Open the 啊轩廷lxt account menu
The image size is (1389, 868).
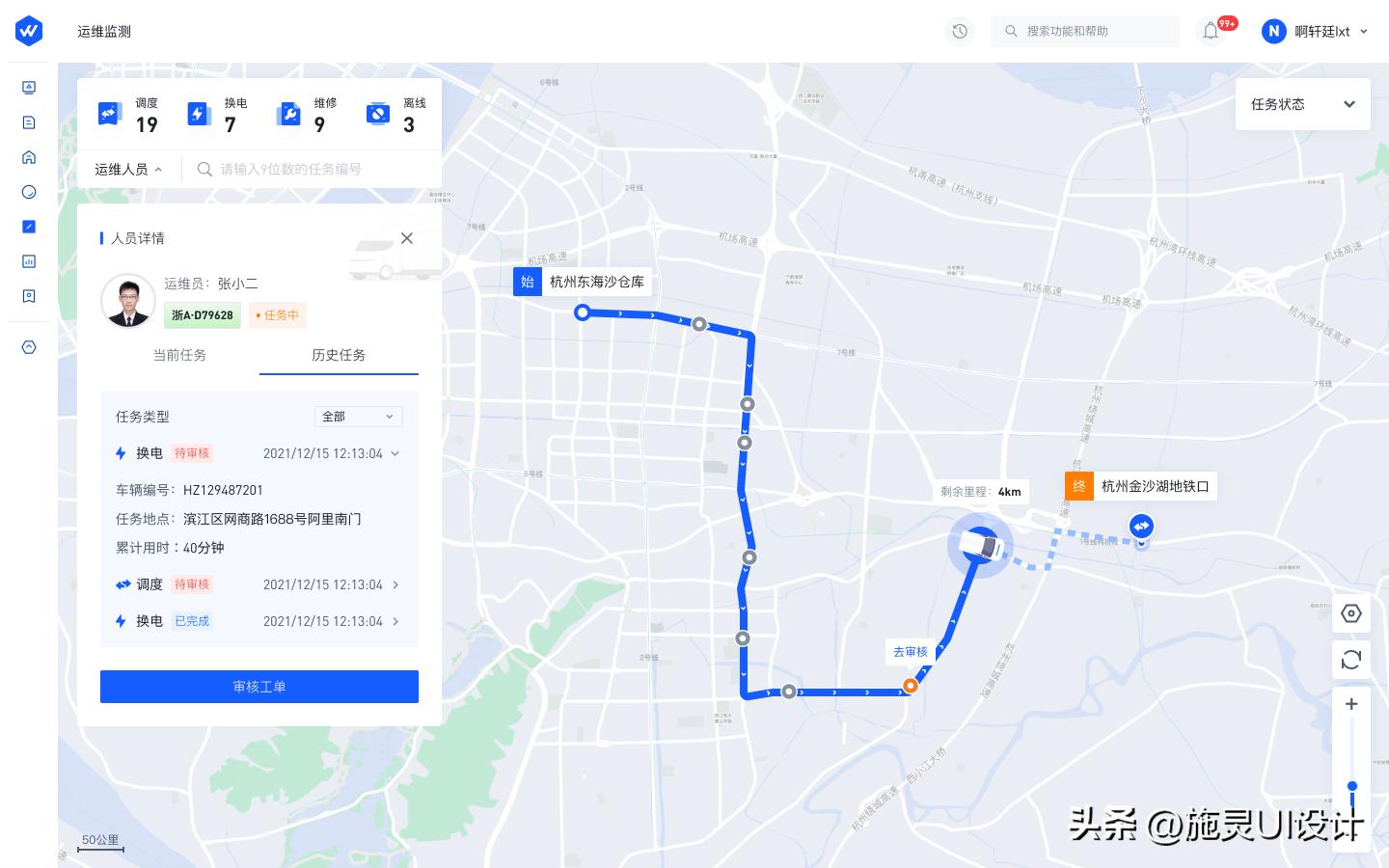[x=1315, y=31]
